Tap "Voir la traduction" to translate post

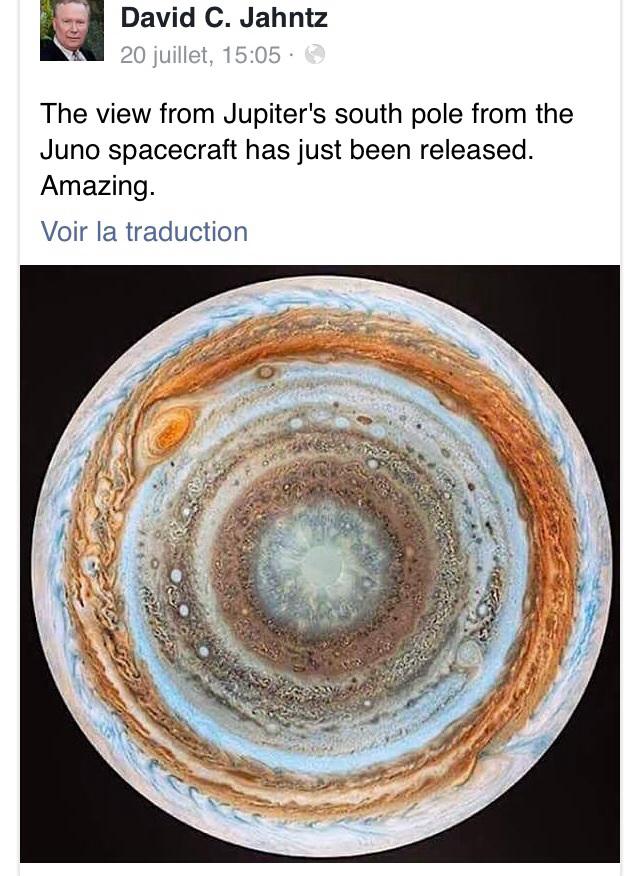pos(144,232)
